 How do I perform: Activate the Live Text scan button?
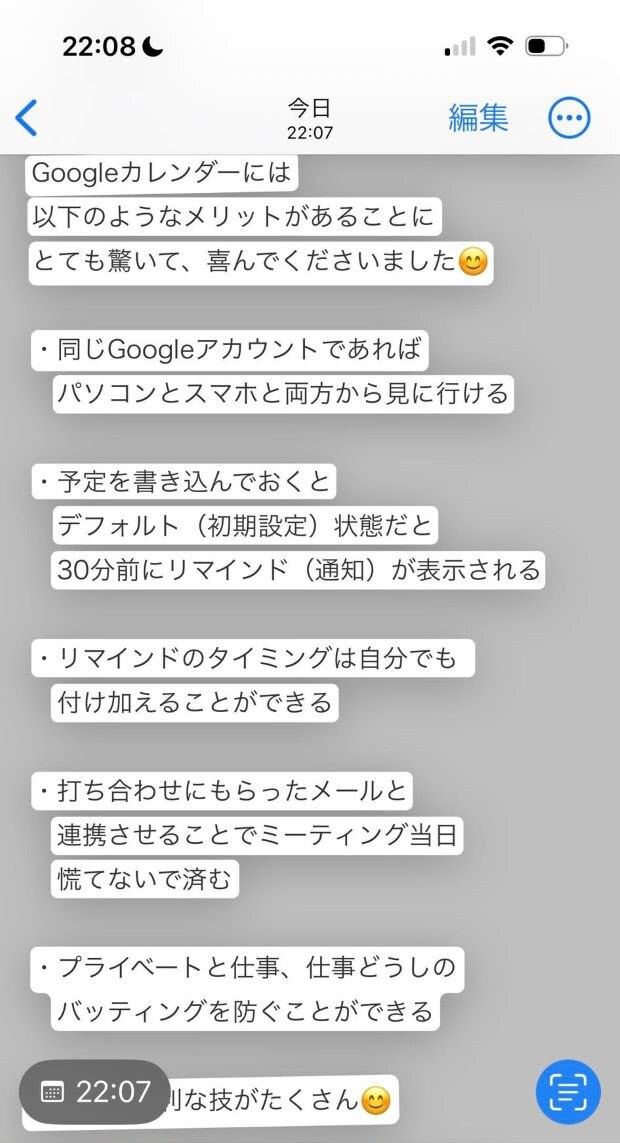point(567,1092)
